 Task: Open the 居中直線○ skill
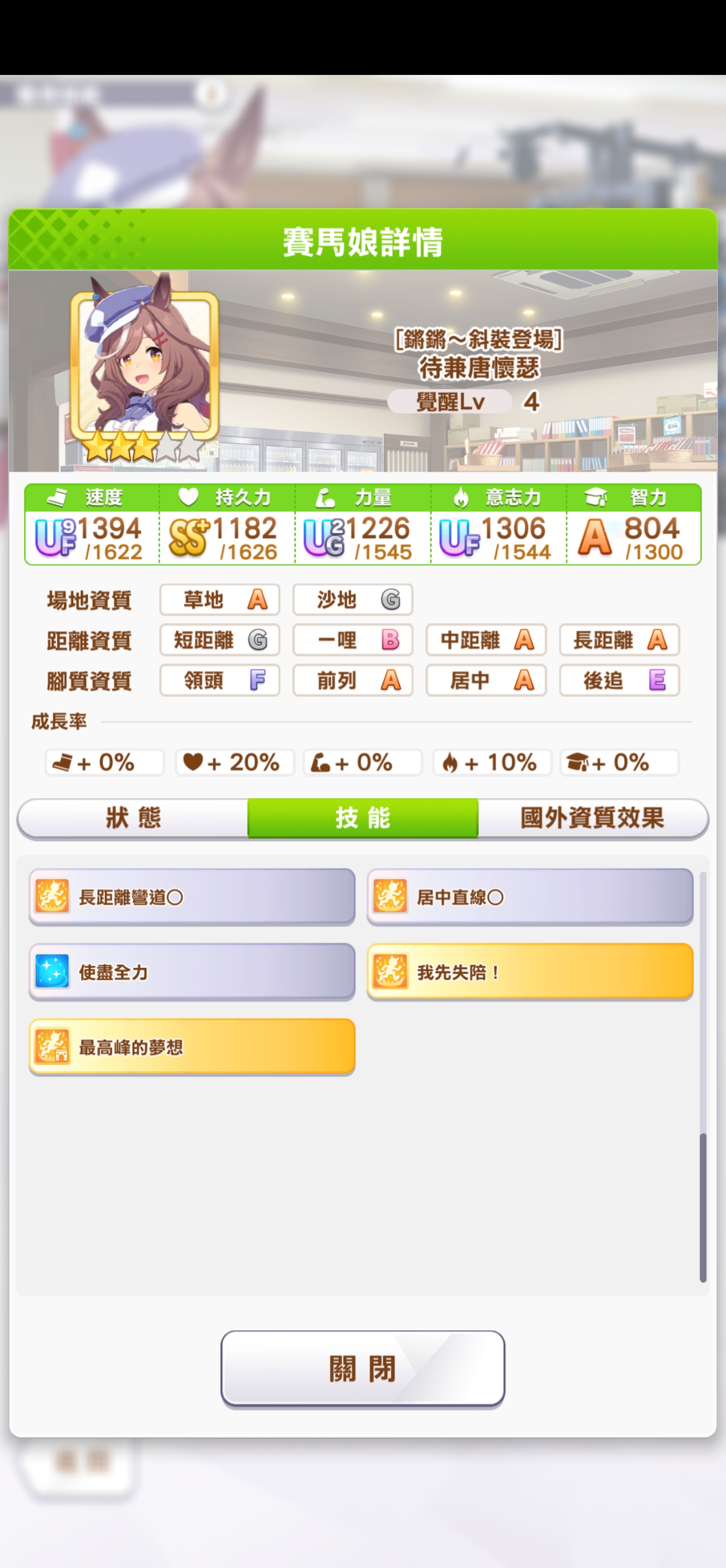tap(530, 896)
